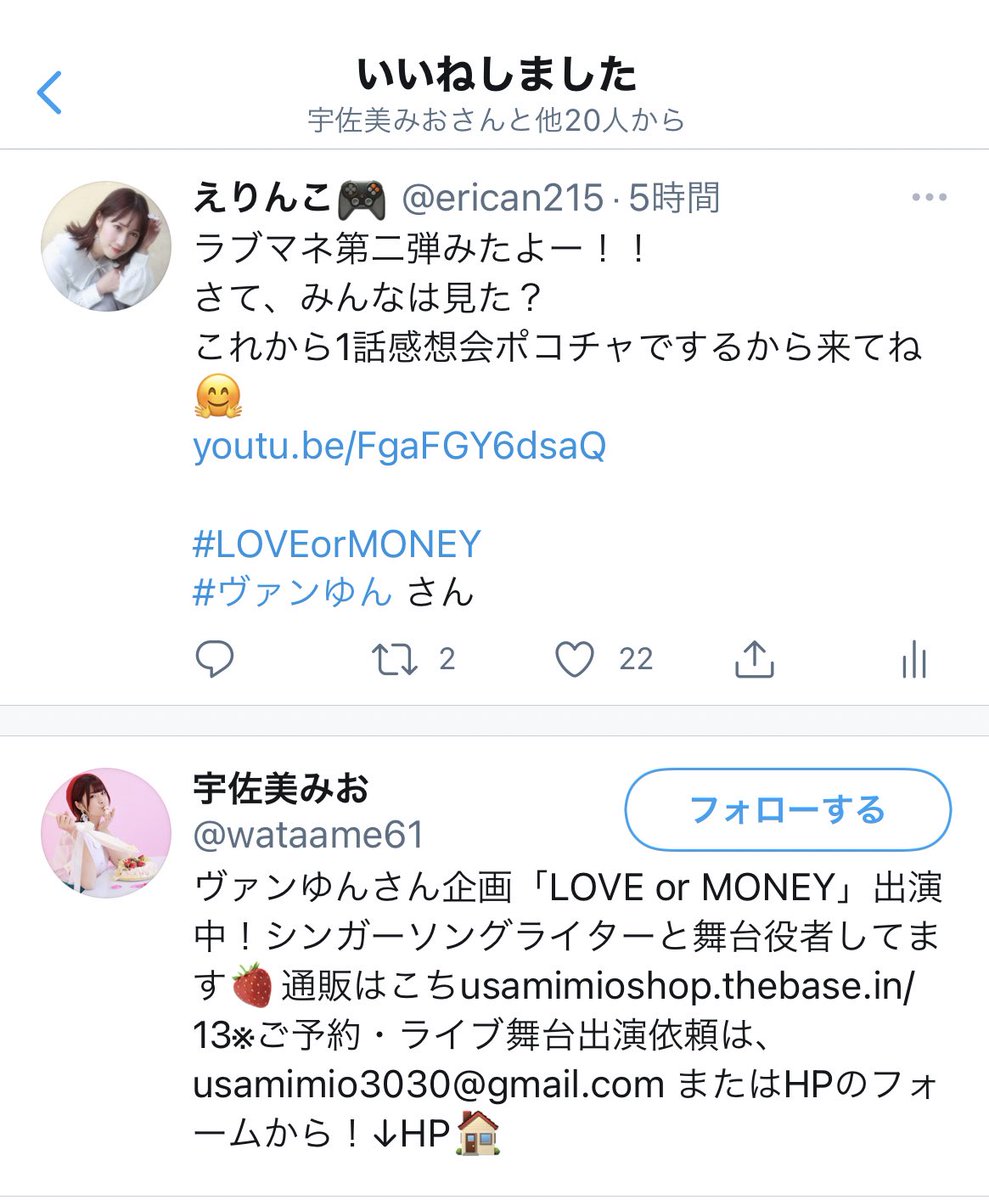
Task: View tweet analytics via the bar chart icon
Action: point(914,660)
